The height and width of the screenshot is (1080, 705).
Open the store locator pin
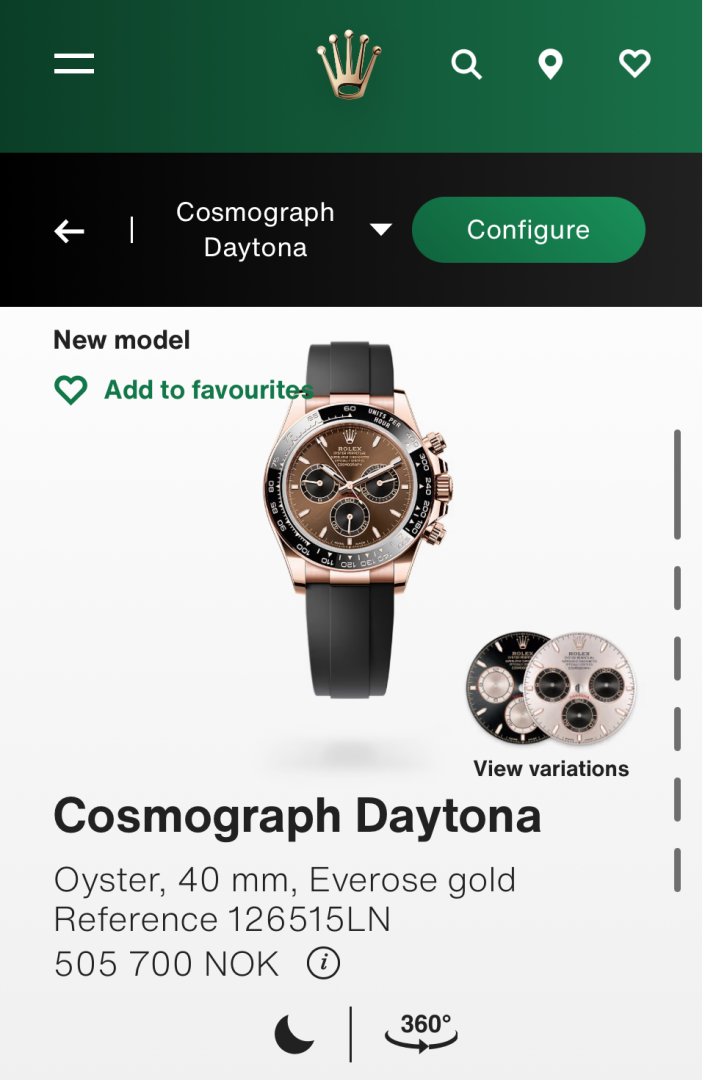[x=550, y=65]
